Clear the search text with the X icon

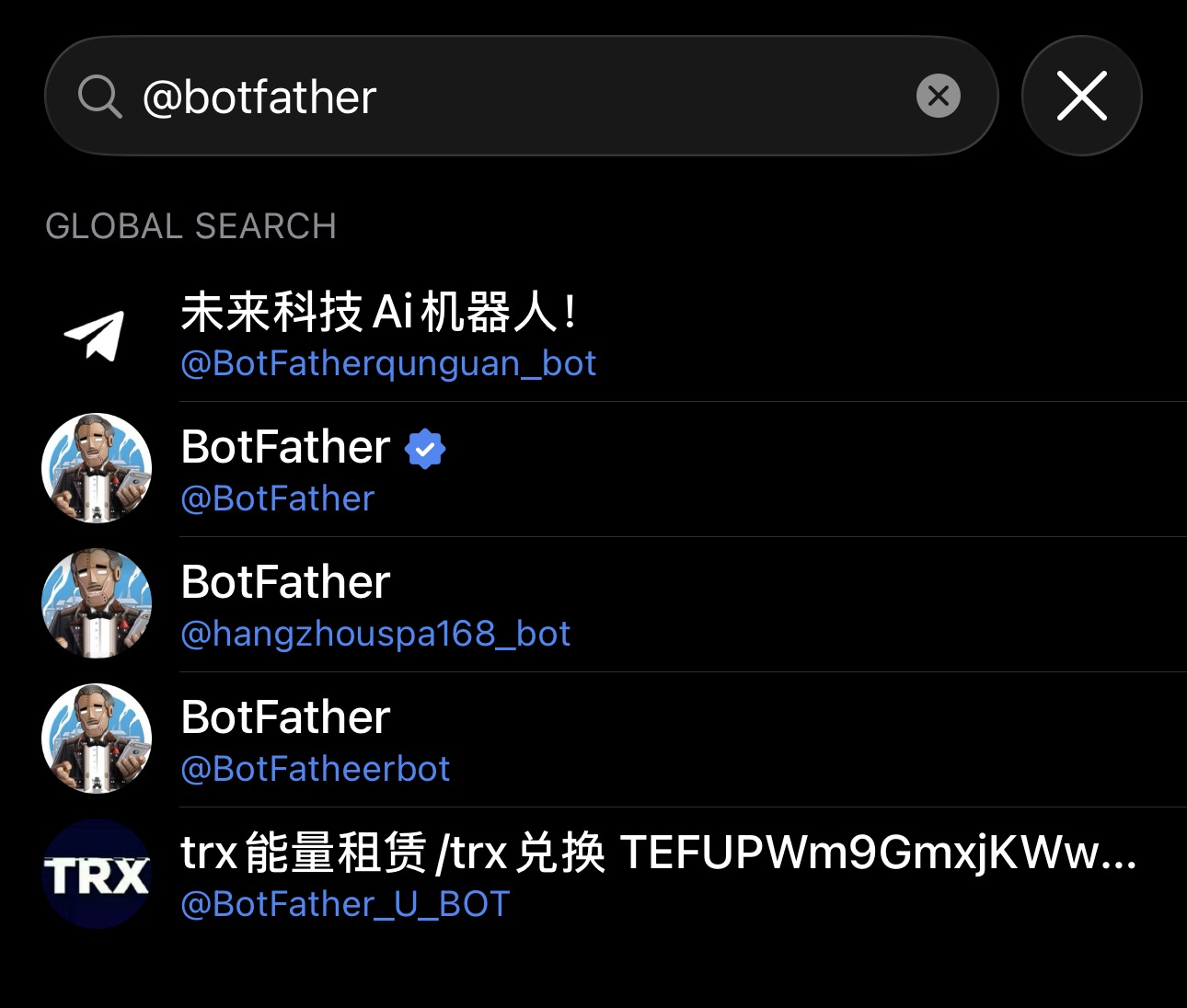tap(938, 96)
